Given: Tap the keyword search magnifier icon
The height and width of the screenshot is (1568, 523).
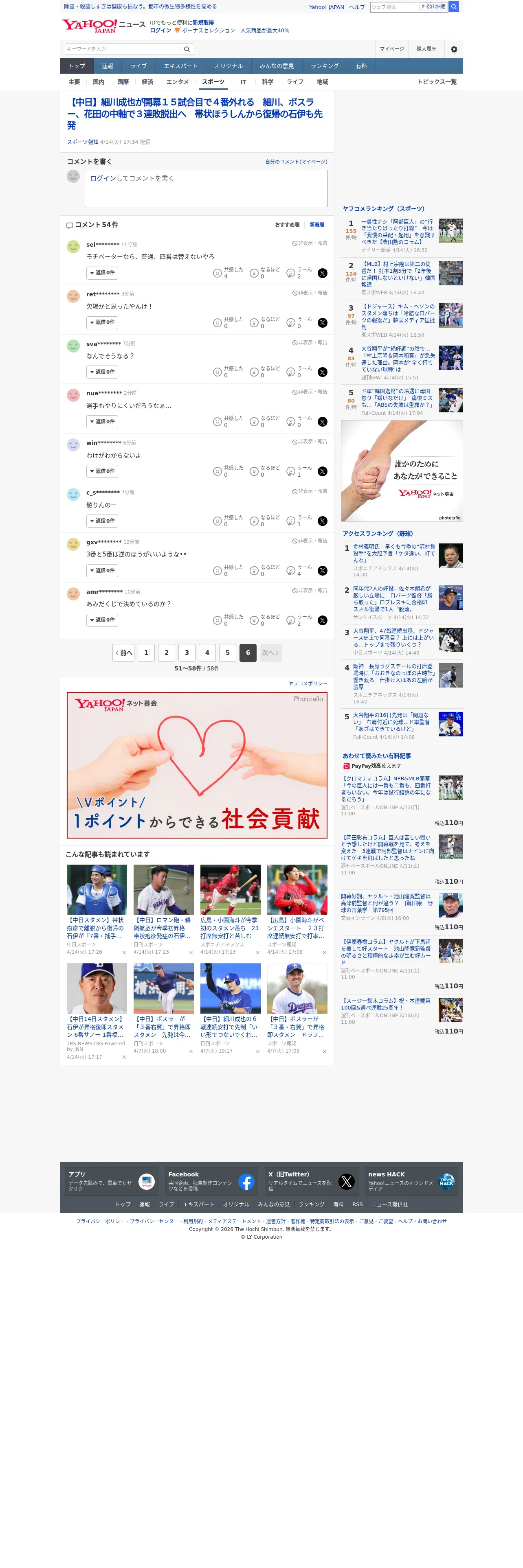Looking at the screenshot, I should pos(187,49).
